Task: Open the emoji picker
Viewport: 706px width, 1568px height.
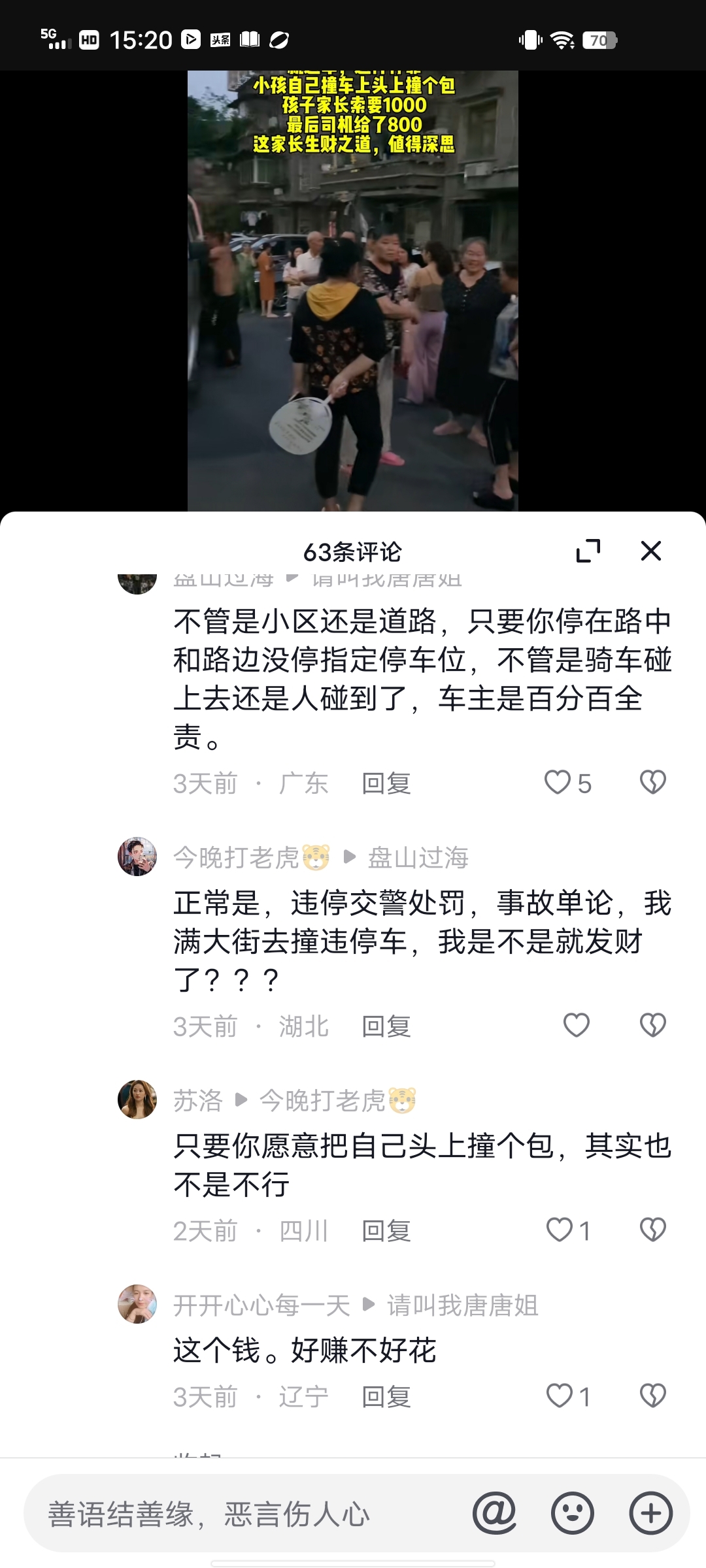Action: click(x=573, y=1513)
